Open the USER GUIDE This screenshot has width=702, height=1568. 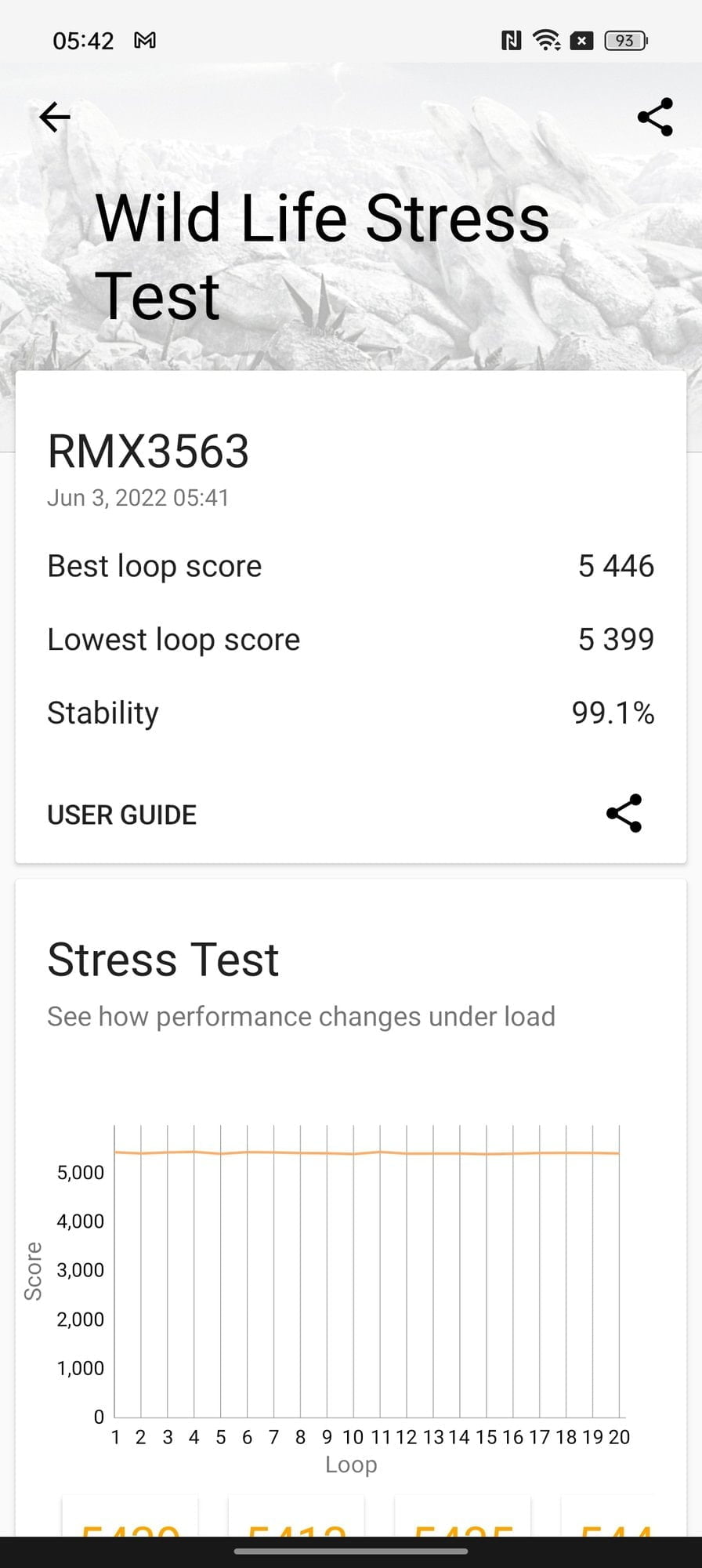(x=121, y=815)
